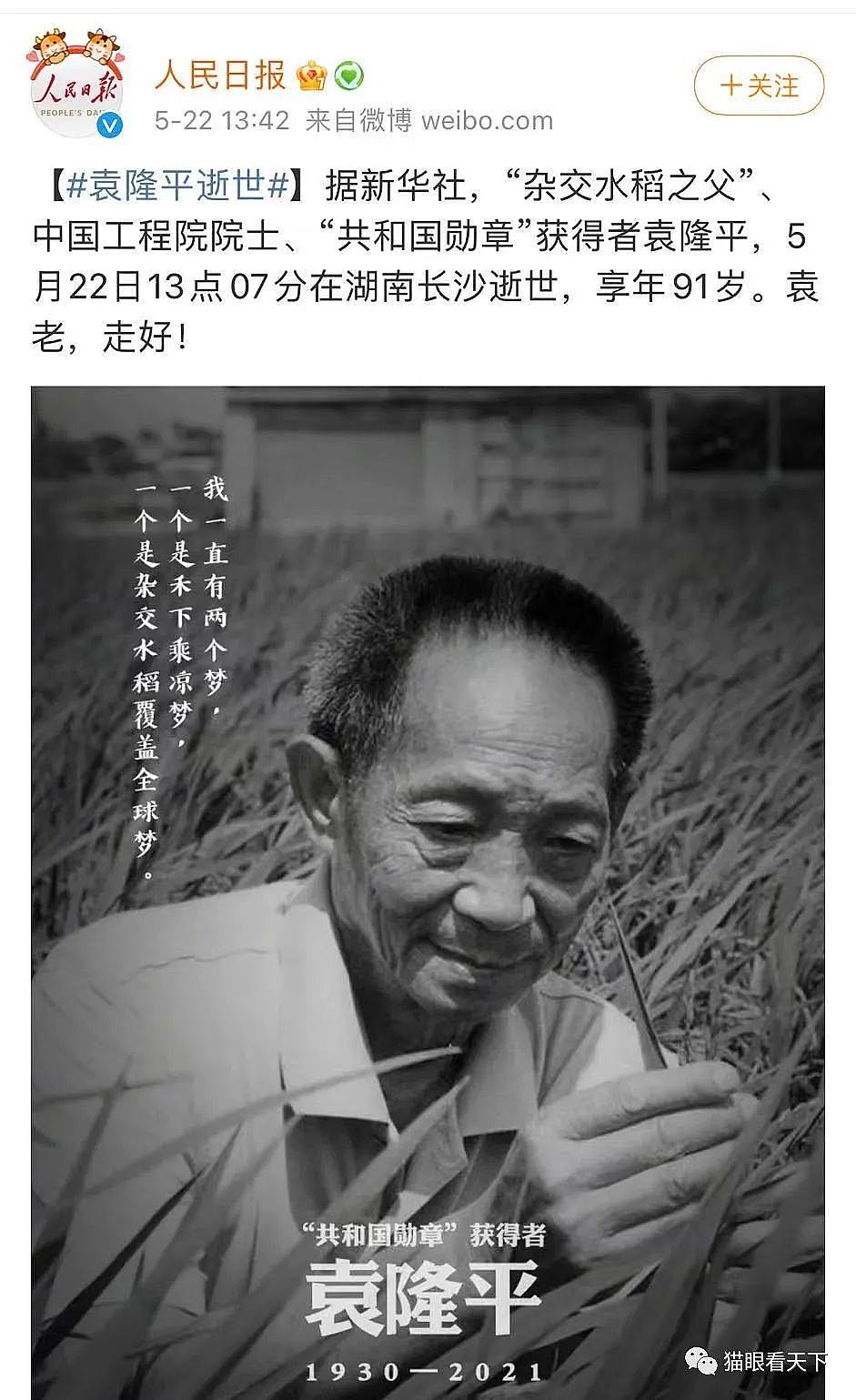Viewport: 856px width, 1400px height.
Task: Open the 人民日报 profile avatar
Action: pyautogui.click(x=74, y=85)
